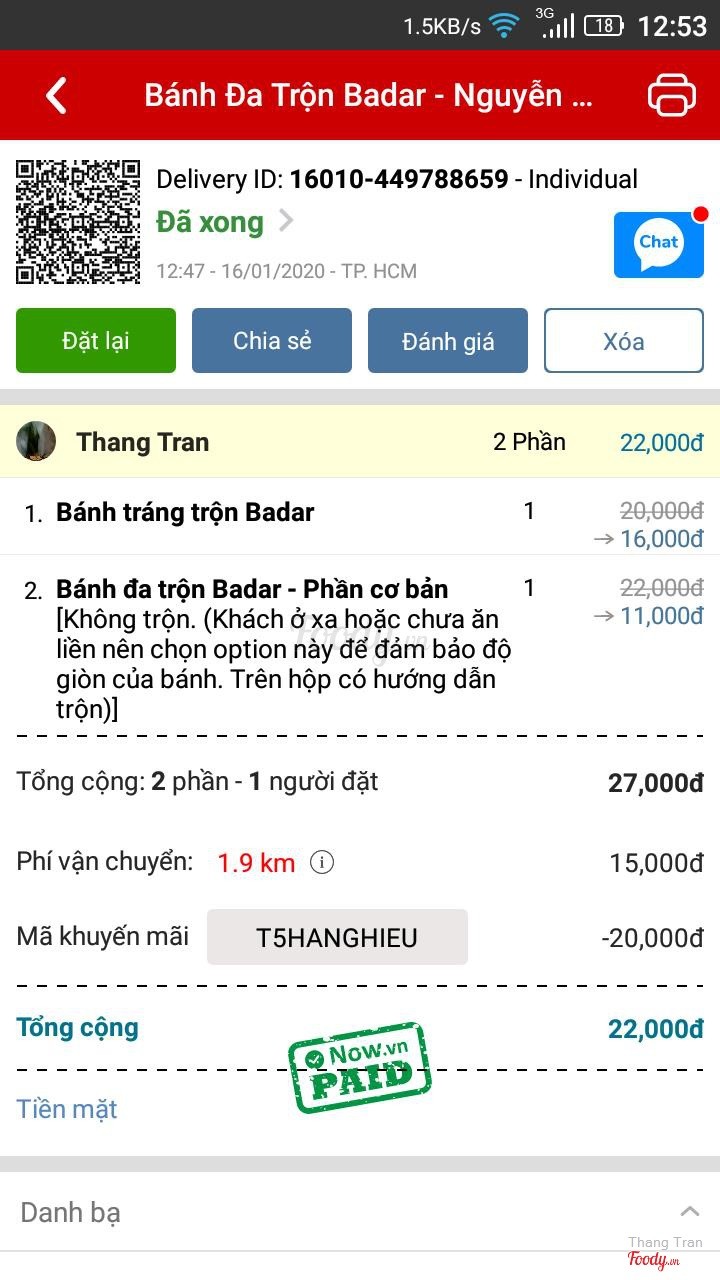Tap the info icon beside 1.9 km
The image size is (720, 1280).
pyautogui.click(x=322, y=862)
